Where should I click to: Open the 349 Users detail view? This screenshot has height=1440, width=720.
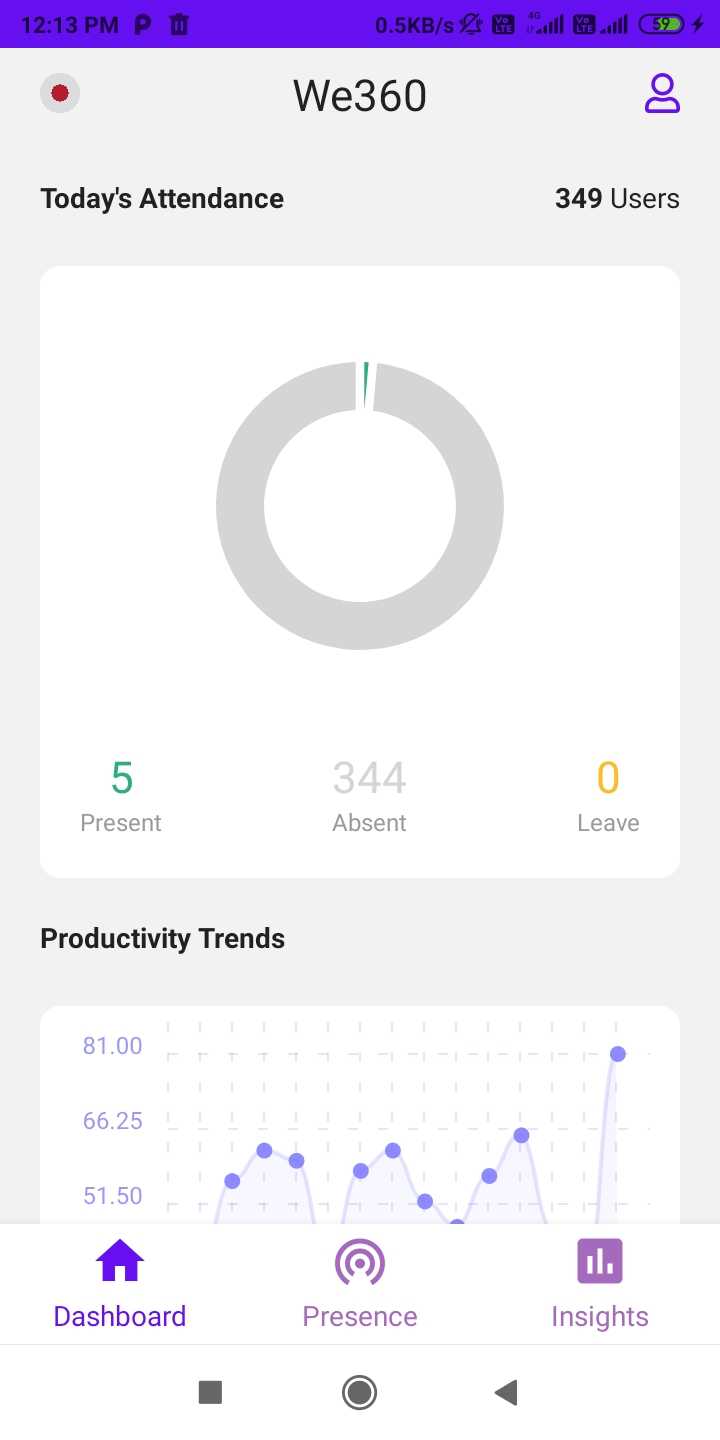coord(617,198)
